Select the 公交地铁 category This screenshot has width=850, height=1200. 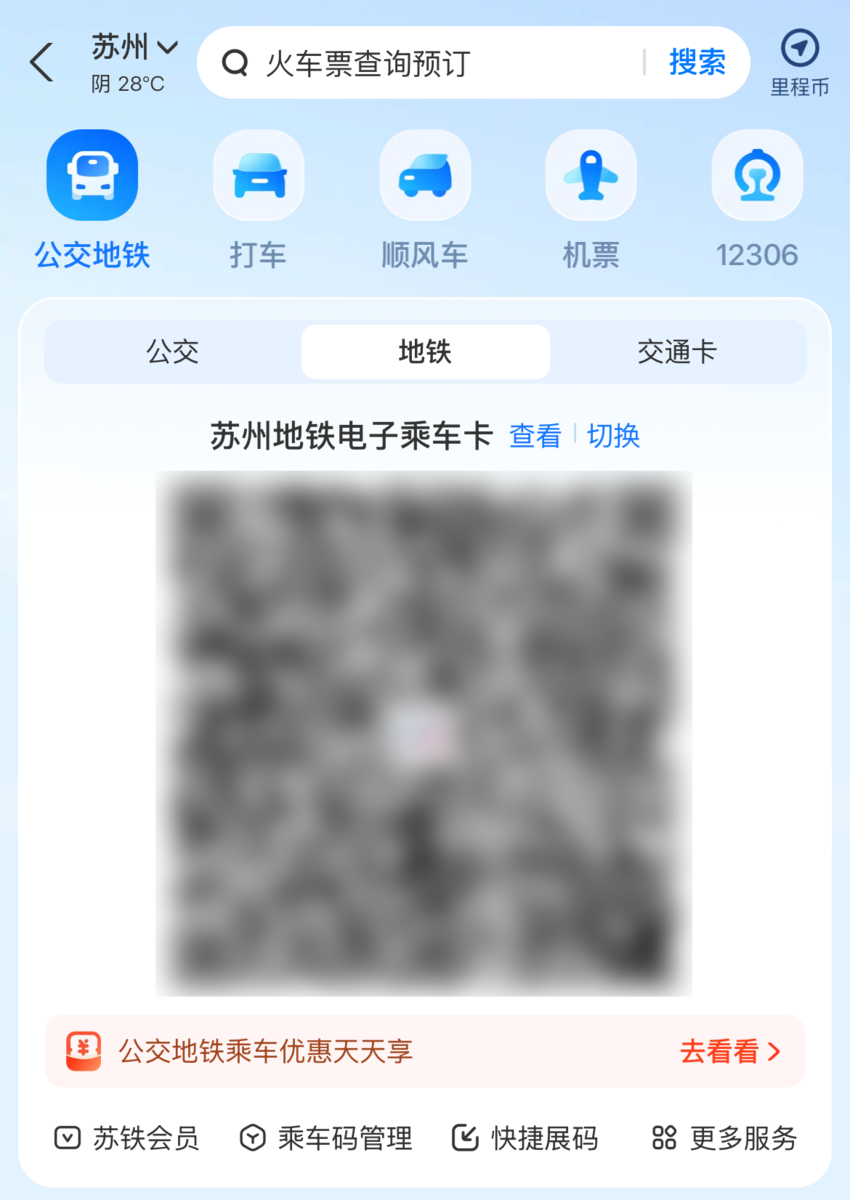pyautogui.click(x=92, y=201)
